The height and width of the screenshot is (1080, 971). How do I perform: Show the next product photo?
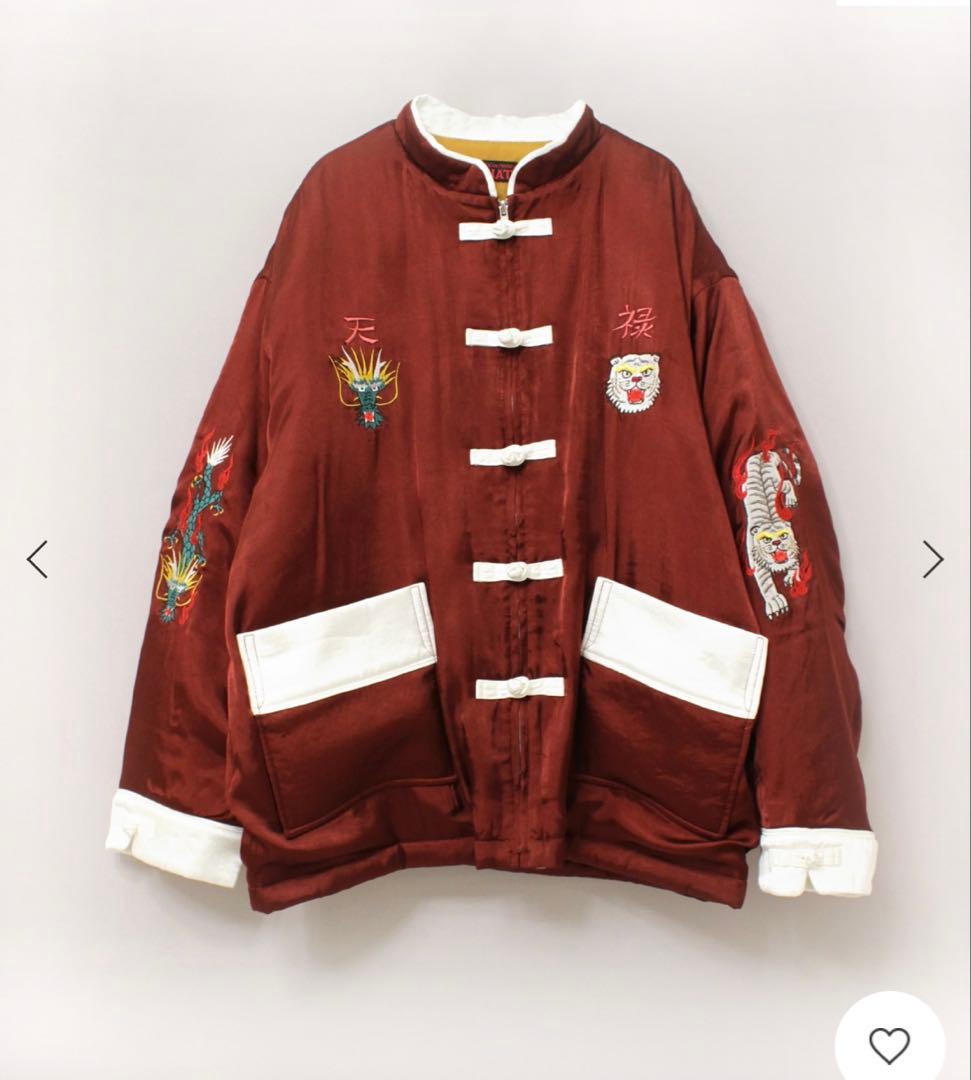click(932, 559)
